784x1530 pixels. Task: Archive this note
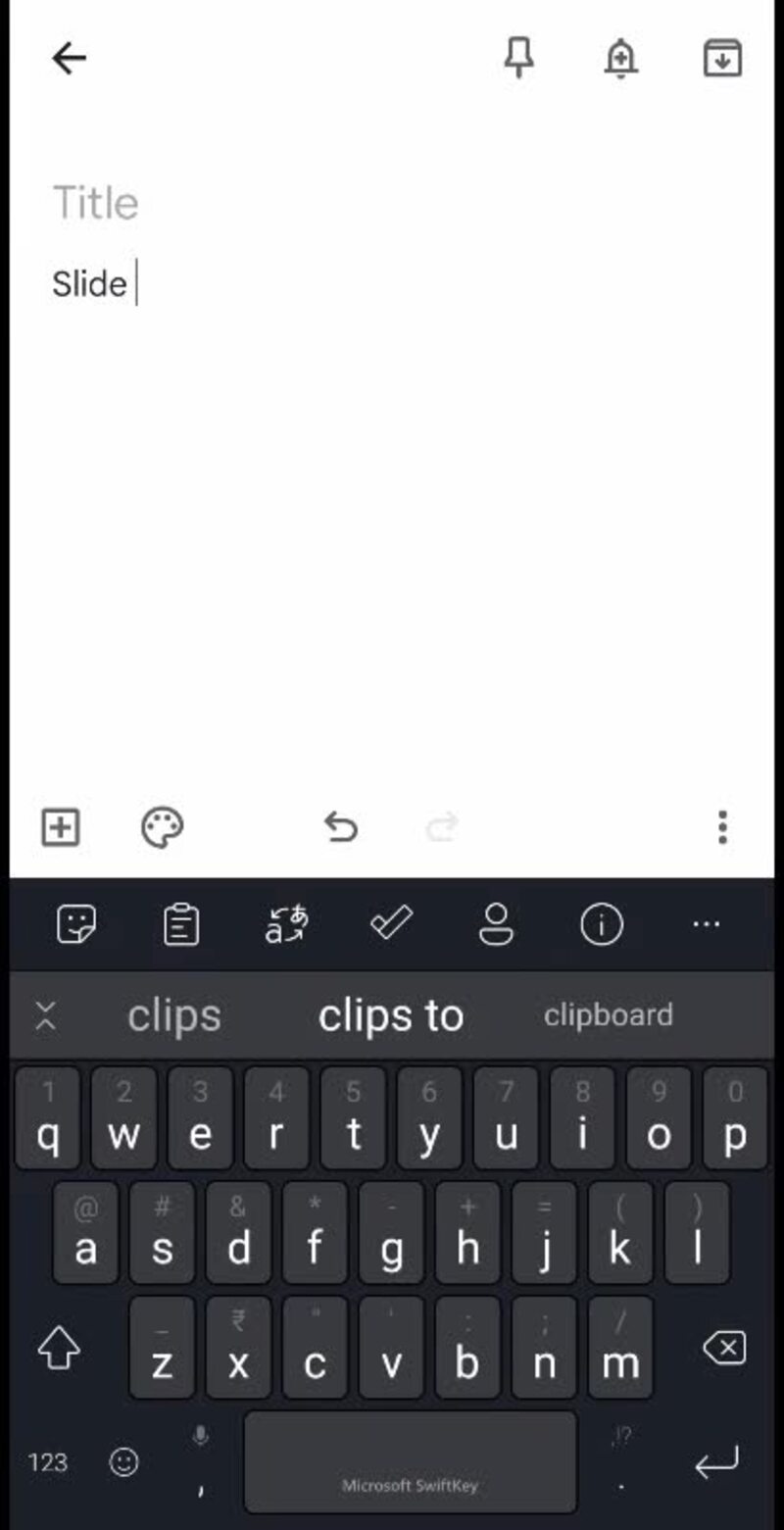[x=722, y=59]
